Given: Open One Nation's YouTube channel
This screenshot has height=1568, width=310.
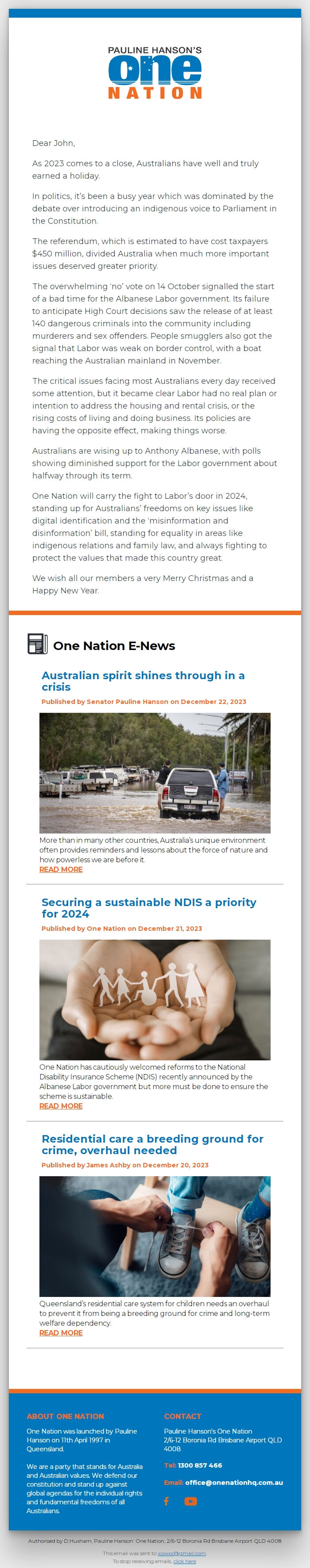Looking at the screenshot, I should click(x=190, y=1501).
